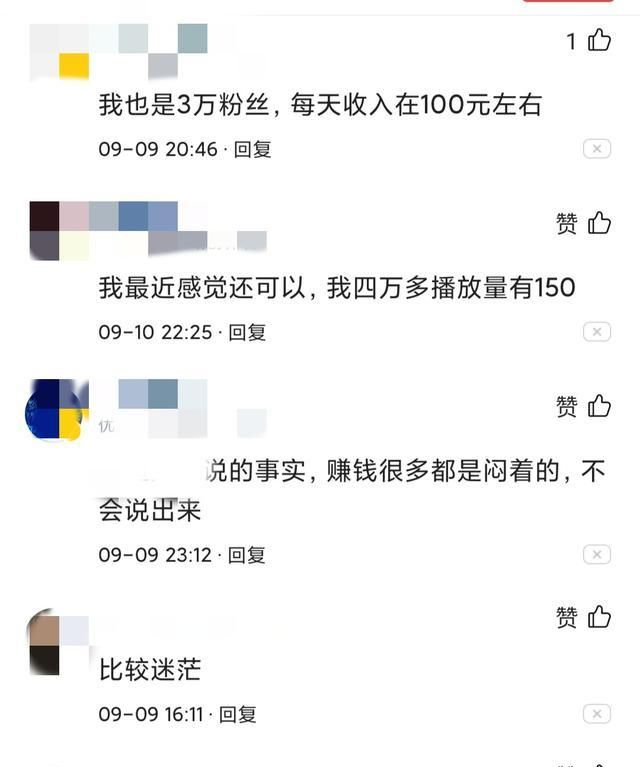Dismiss the 赚钱很多都是闷着的 comment
The height and width of the screenshot is (767, 640).
click(597, 554)
